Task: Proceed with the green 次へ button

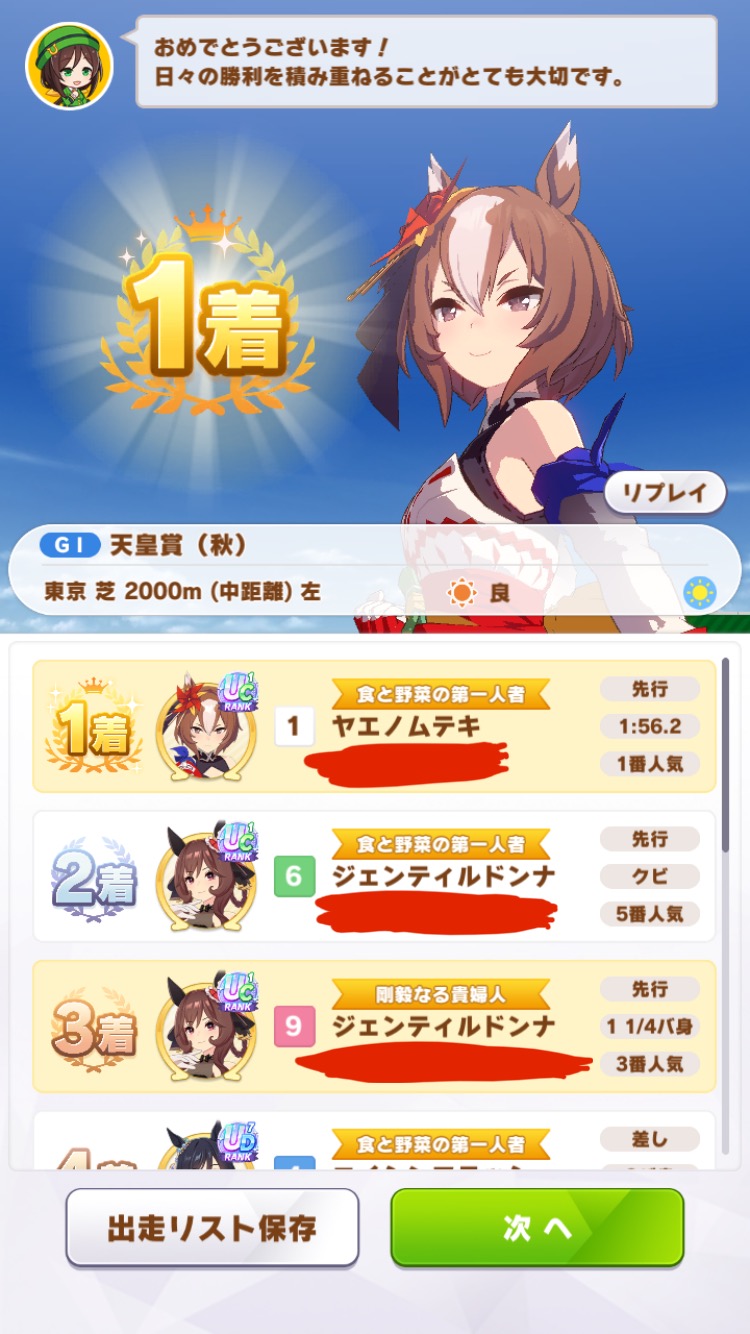Action: [537, 1227]
